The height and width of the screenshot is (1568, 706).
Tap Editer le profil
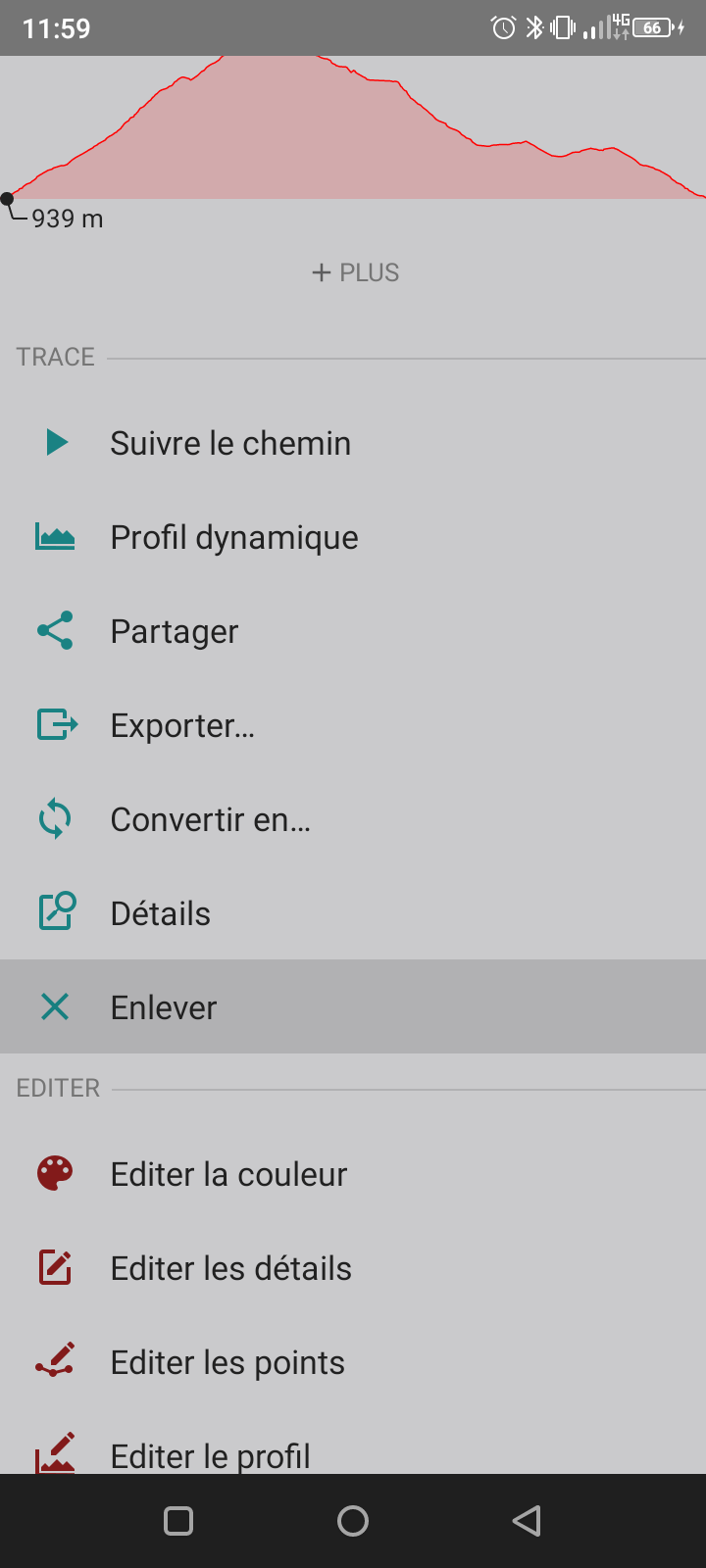[211, 1454]
